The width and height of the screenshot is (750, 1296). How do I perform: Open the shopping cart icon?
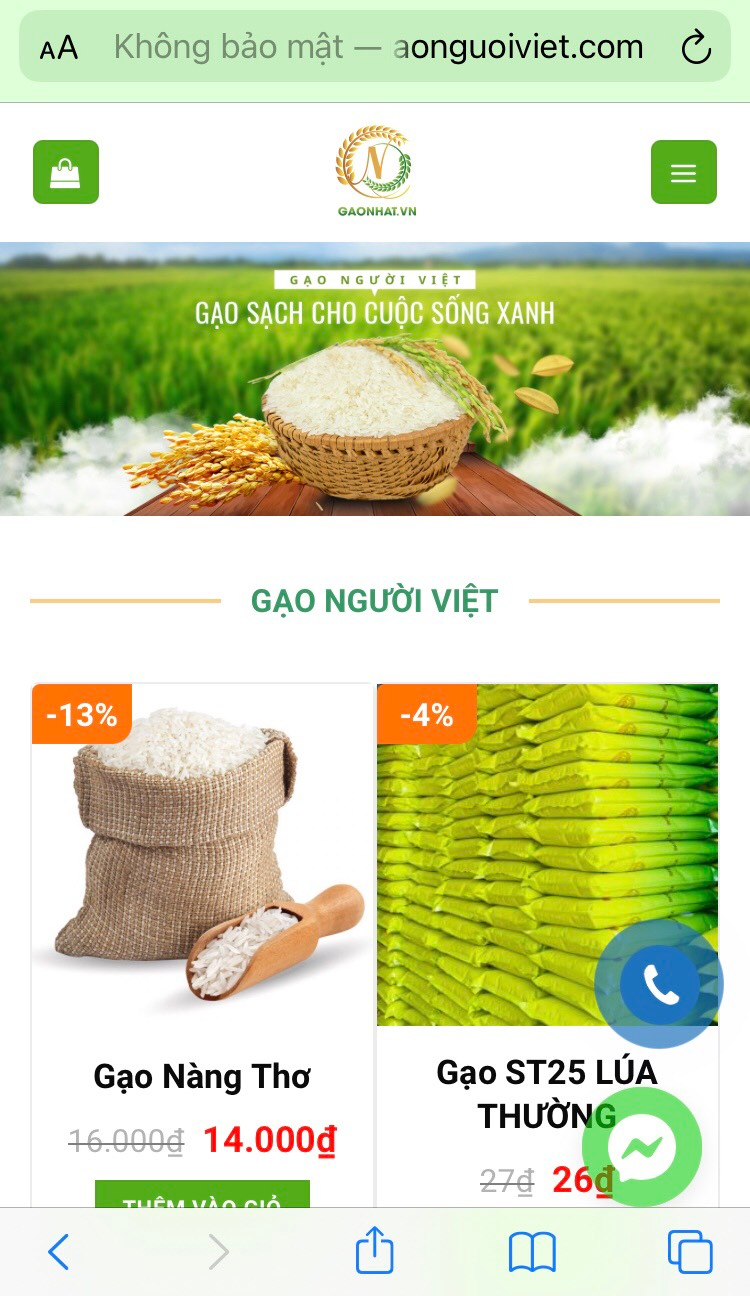[x=66, y=172]
